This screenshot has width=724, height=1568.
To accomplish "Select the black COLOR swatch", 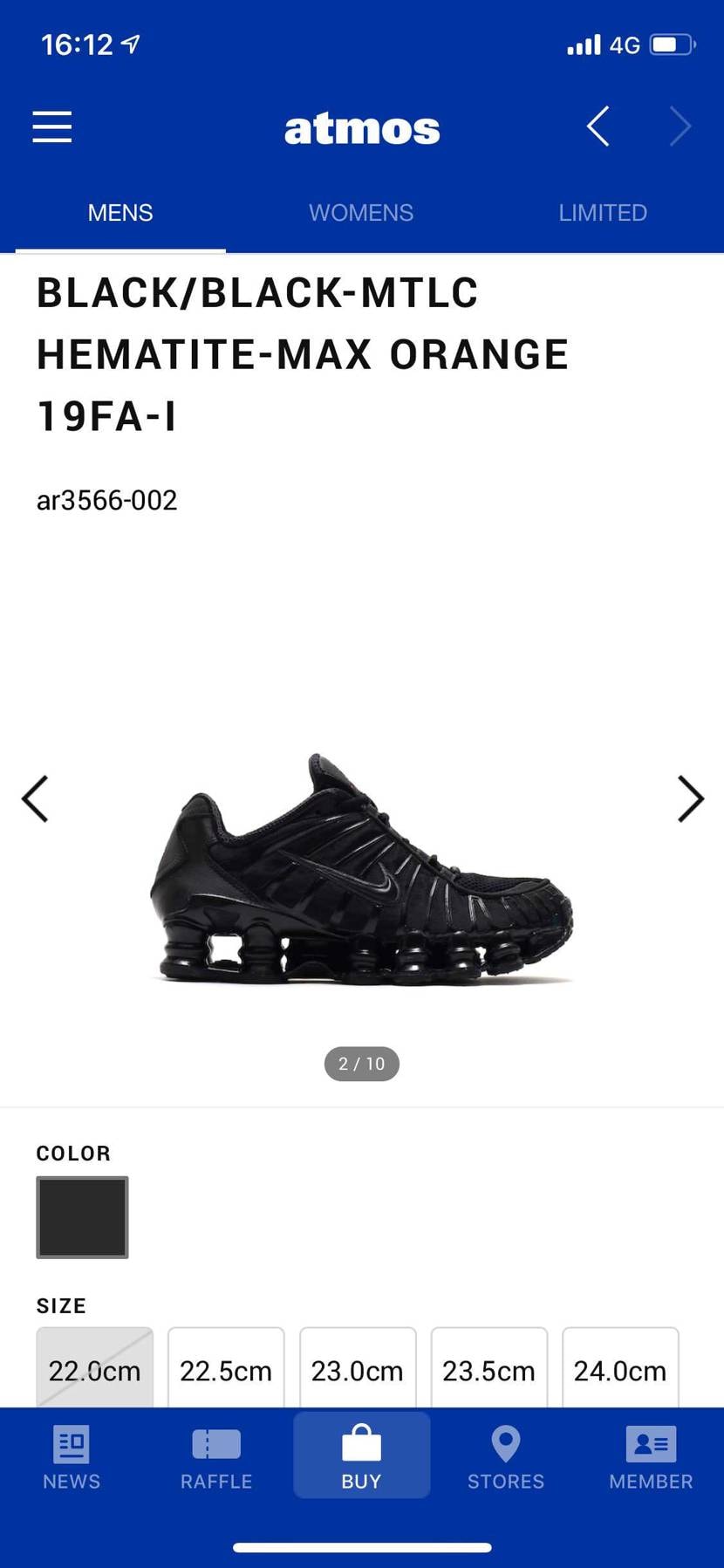I will [x=82, y=1216].
